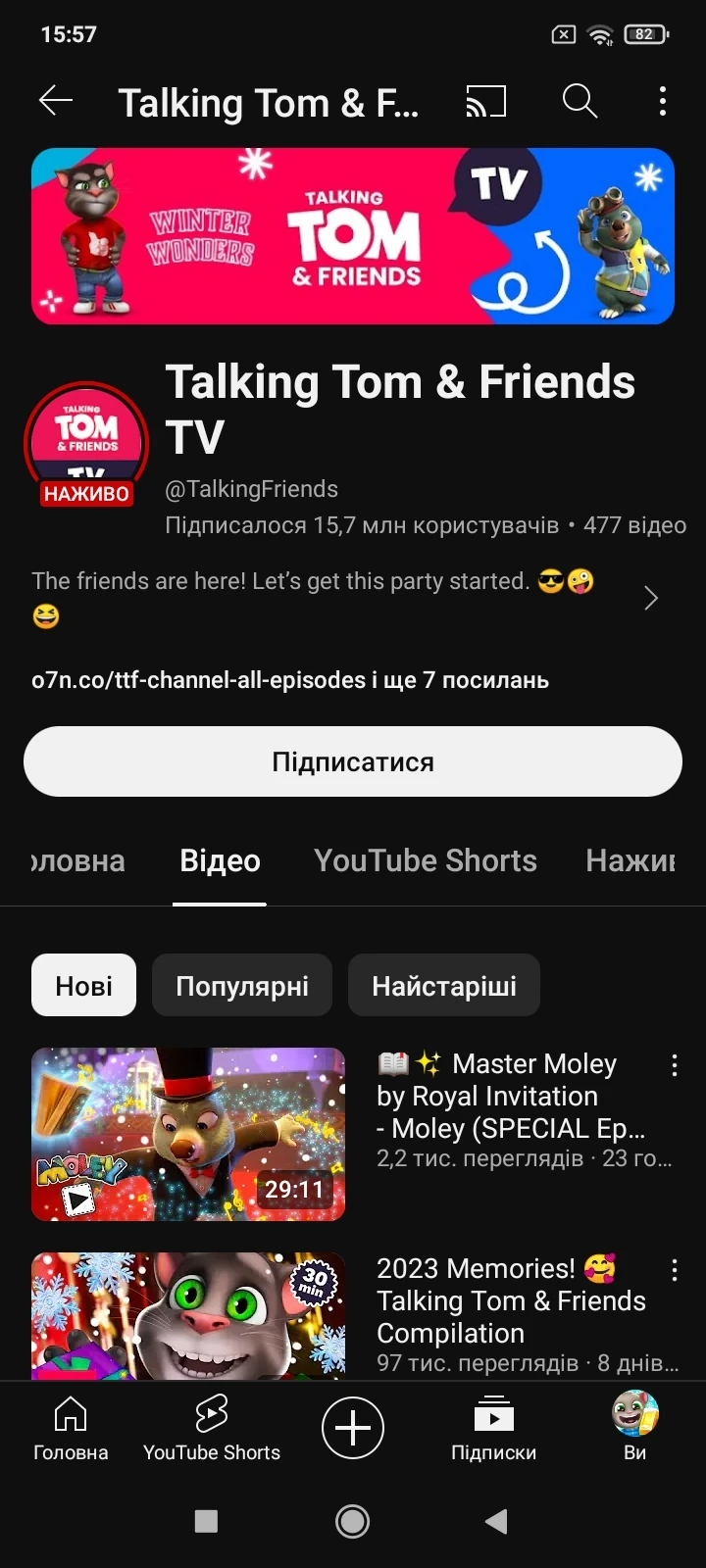Screen dimensions: 706x1568
Task: Play the 2023 Memories compilation video
Action: [188, 1315]
